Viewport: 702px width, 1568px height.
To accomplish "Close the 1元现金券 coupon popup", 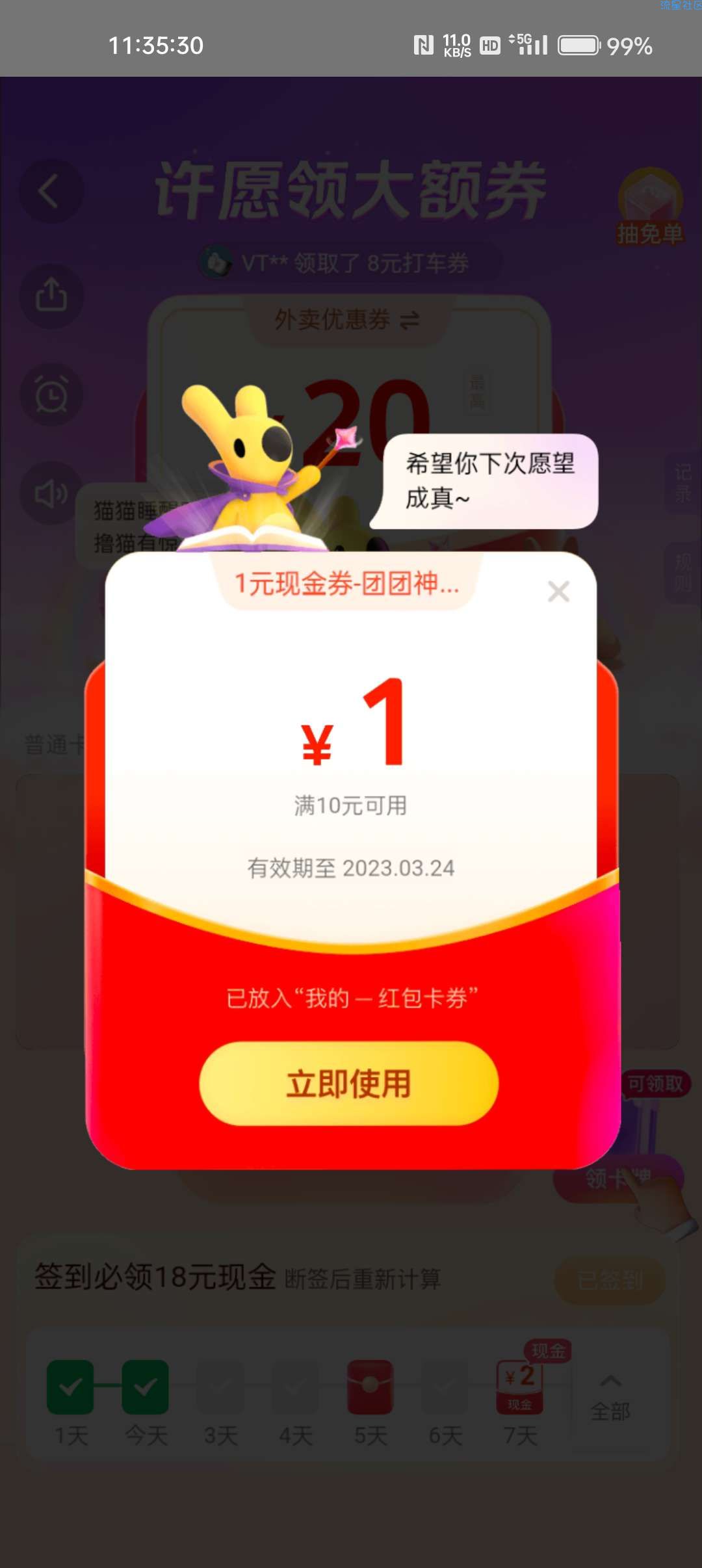I will pyautogui.click(x=558, y=592).
